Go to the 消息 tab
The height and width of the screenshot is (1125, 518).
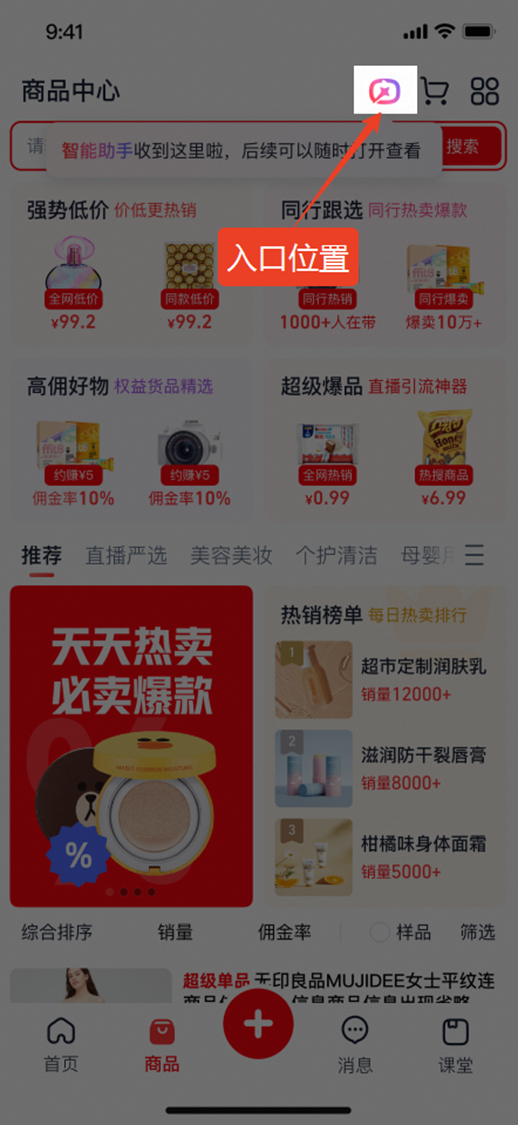pyautogui.click(x=355, y=1045)
